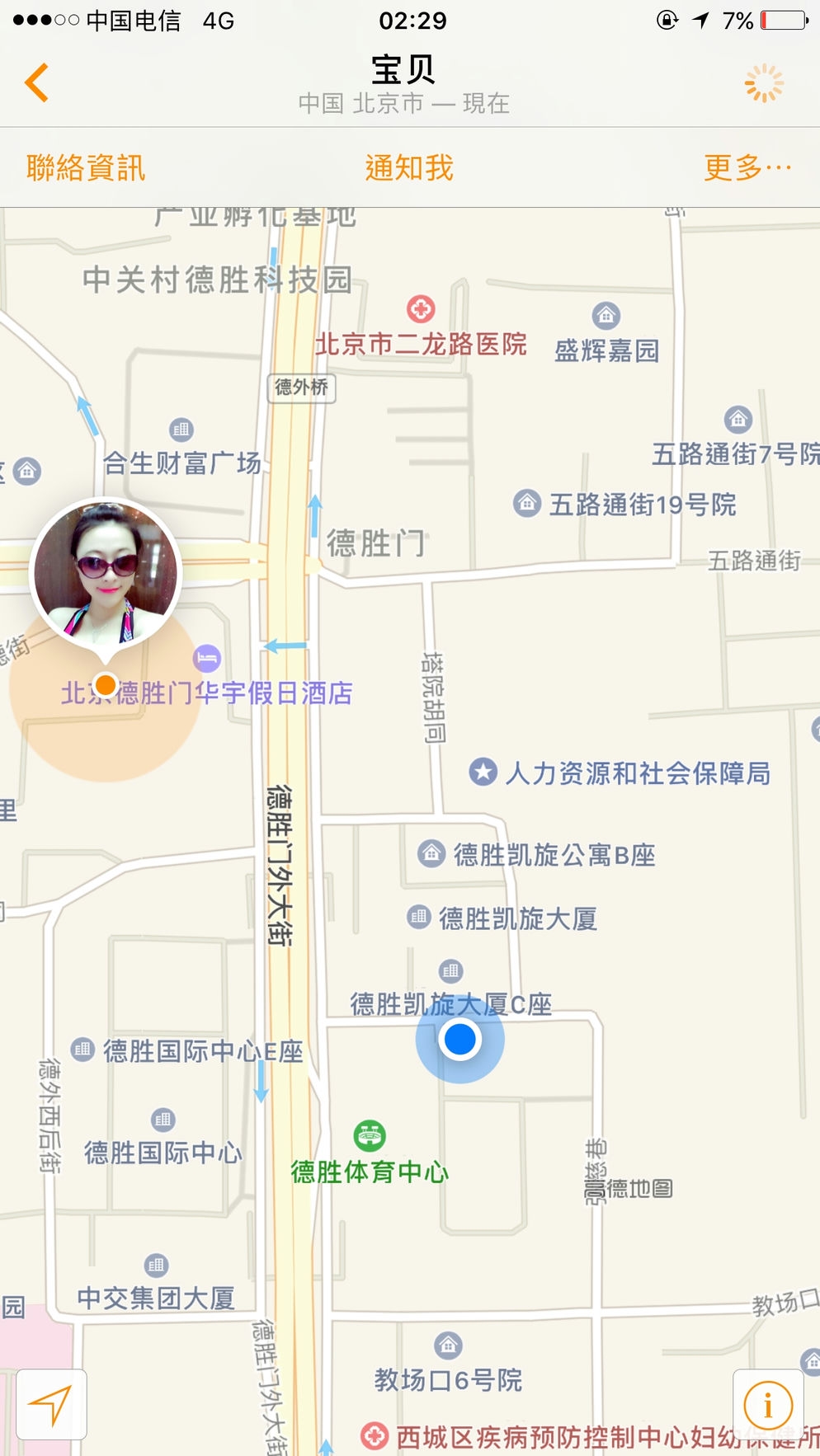Open the map info button
This screenshot has height=1456, width=820.
coord(768,1404)
